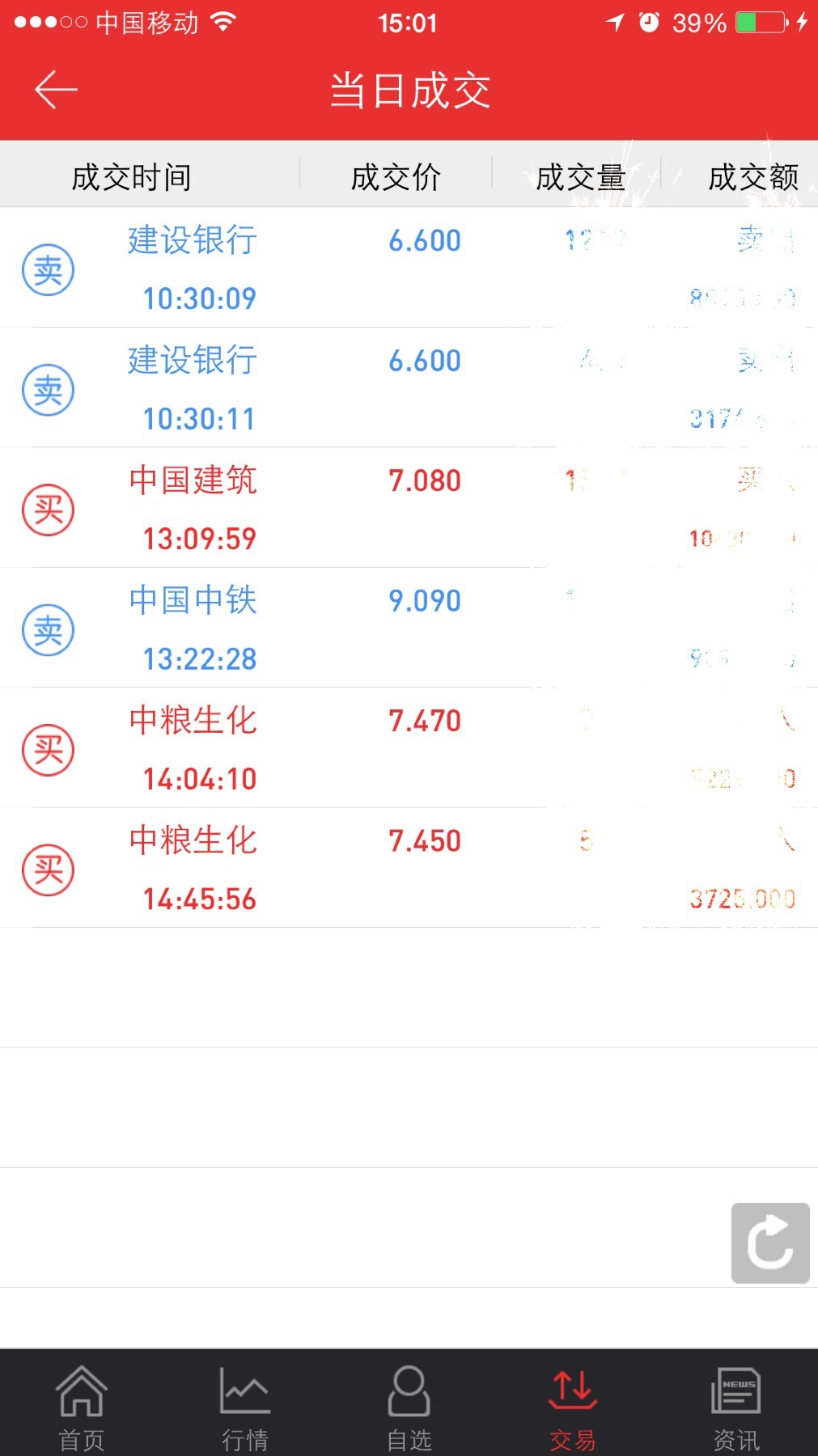The height and width of the screenshot is (1456, 818).
Task: Open the 资讯 news tab
Action: pyautogui.click(x=735, y=1407)
